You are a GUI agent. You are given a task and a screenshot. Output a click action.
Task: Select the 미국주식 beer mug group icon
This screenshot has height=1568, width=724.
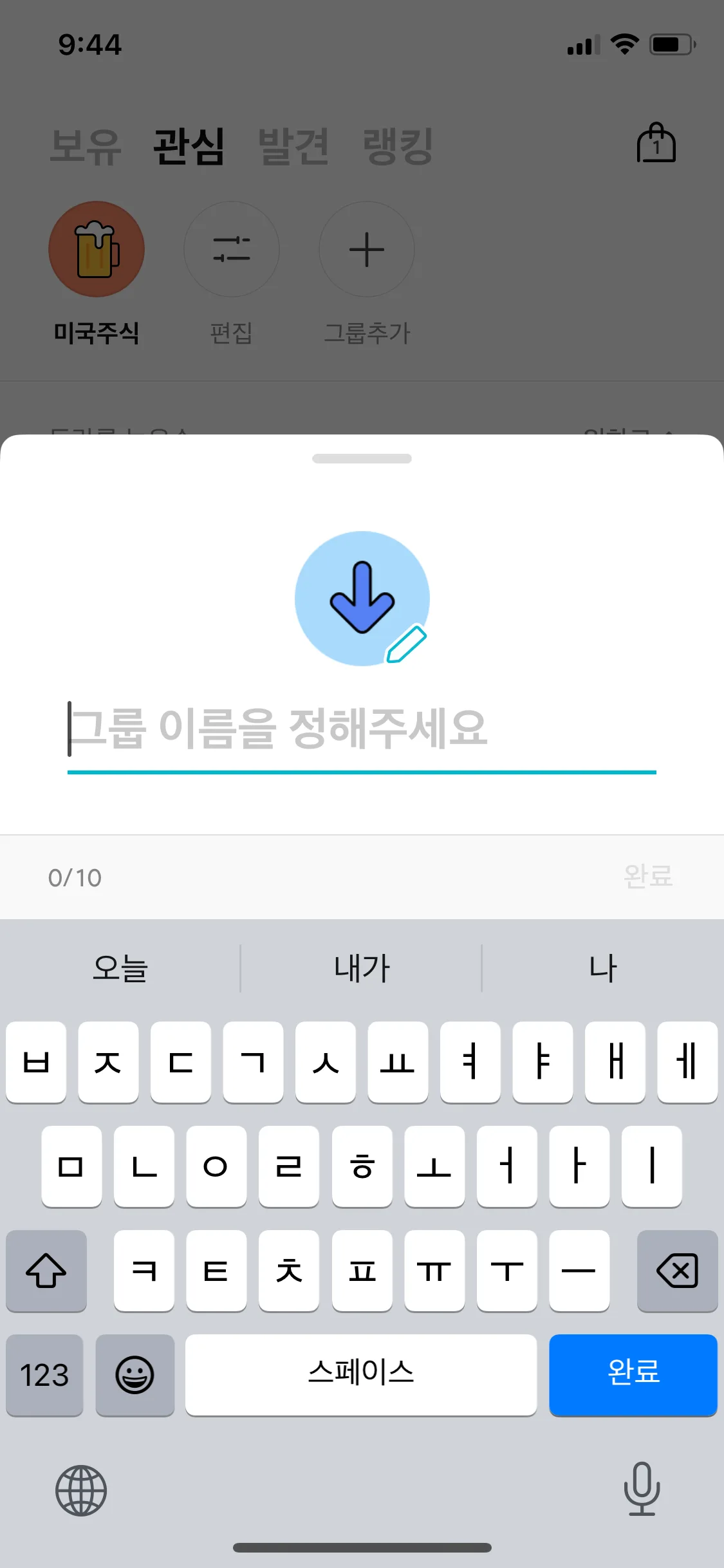tap(97, 250)
